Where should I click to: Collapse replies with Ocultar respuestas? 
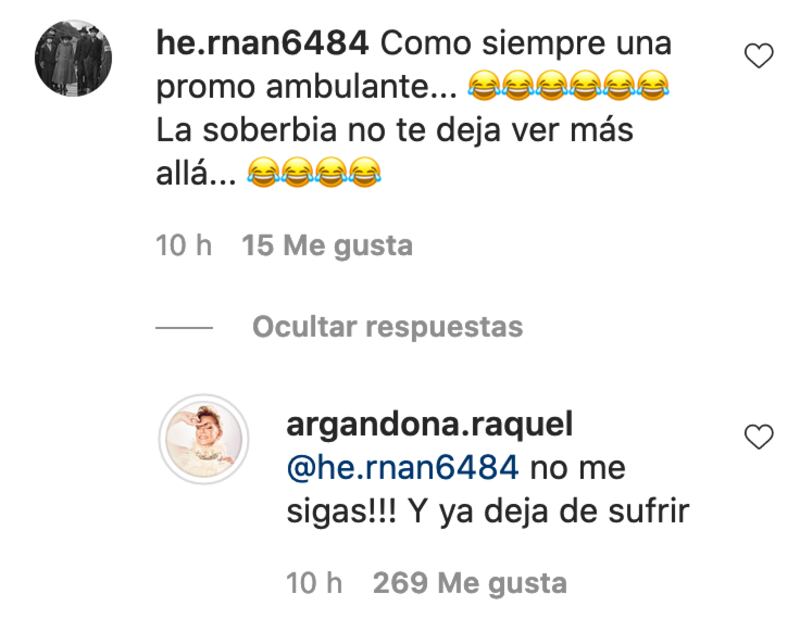tap(387, 327)
